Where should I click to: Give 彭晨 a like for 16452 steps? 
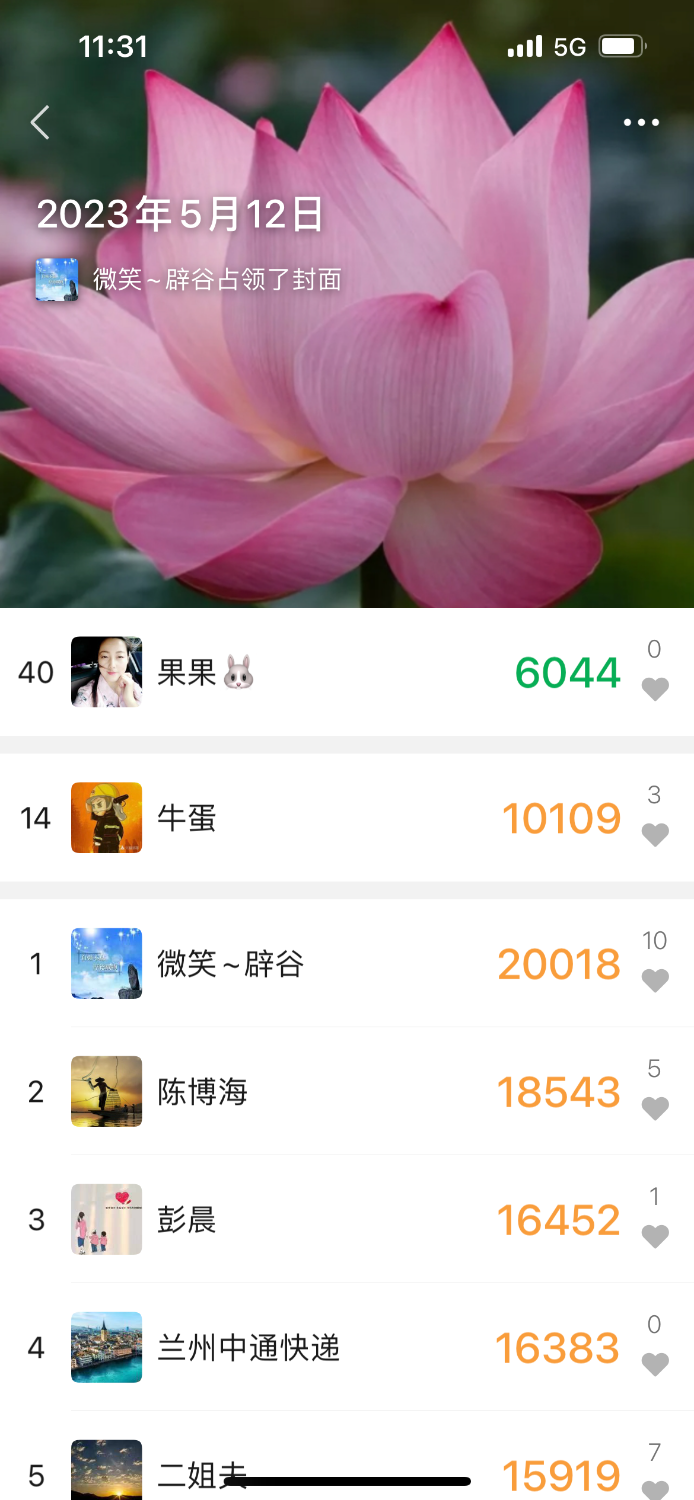coord(655,1236)
